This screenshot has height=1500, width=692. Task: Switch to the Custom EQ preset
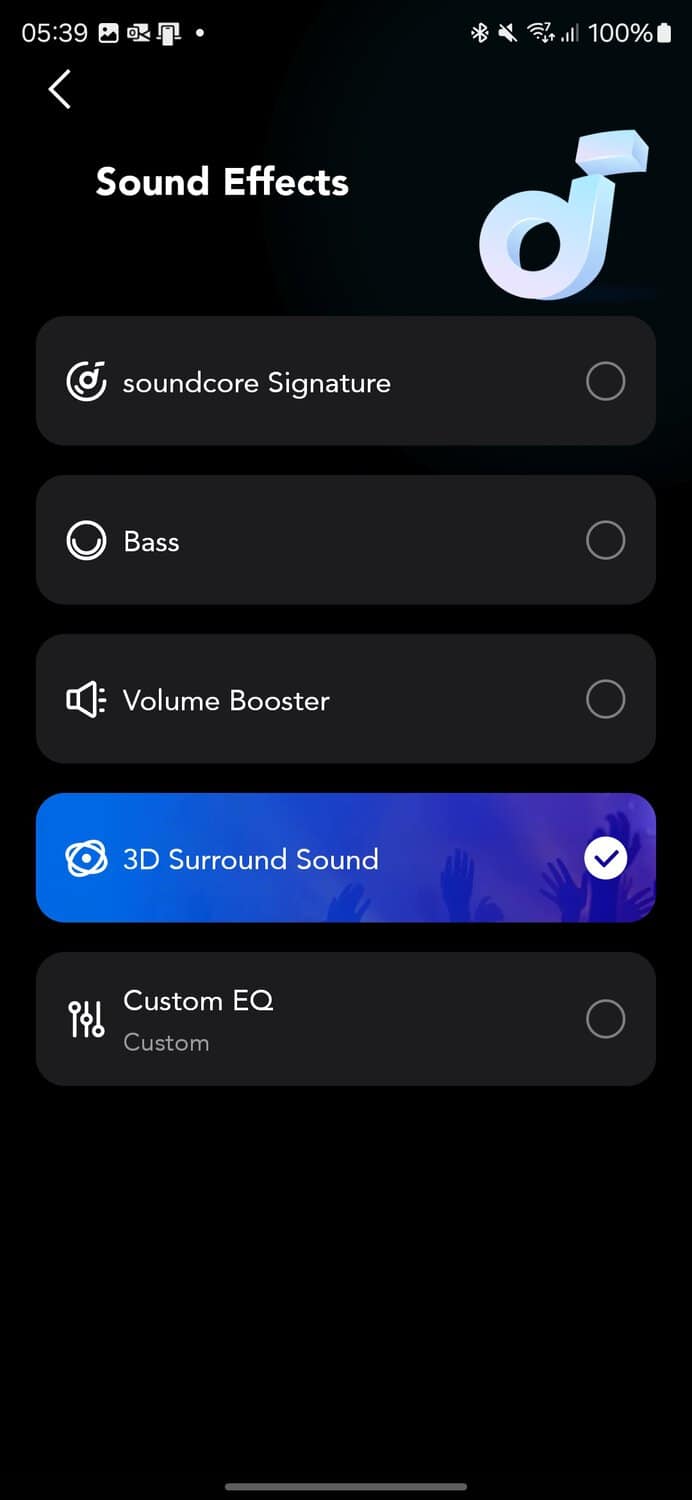click(x=345, y=1019)
